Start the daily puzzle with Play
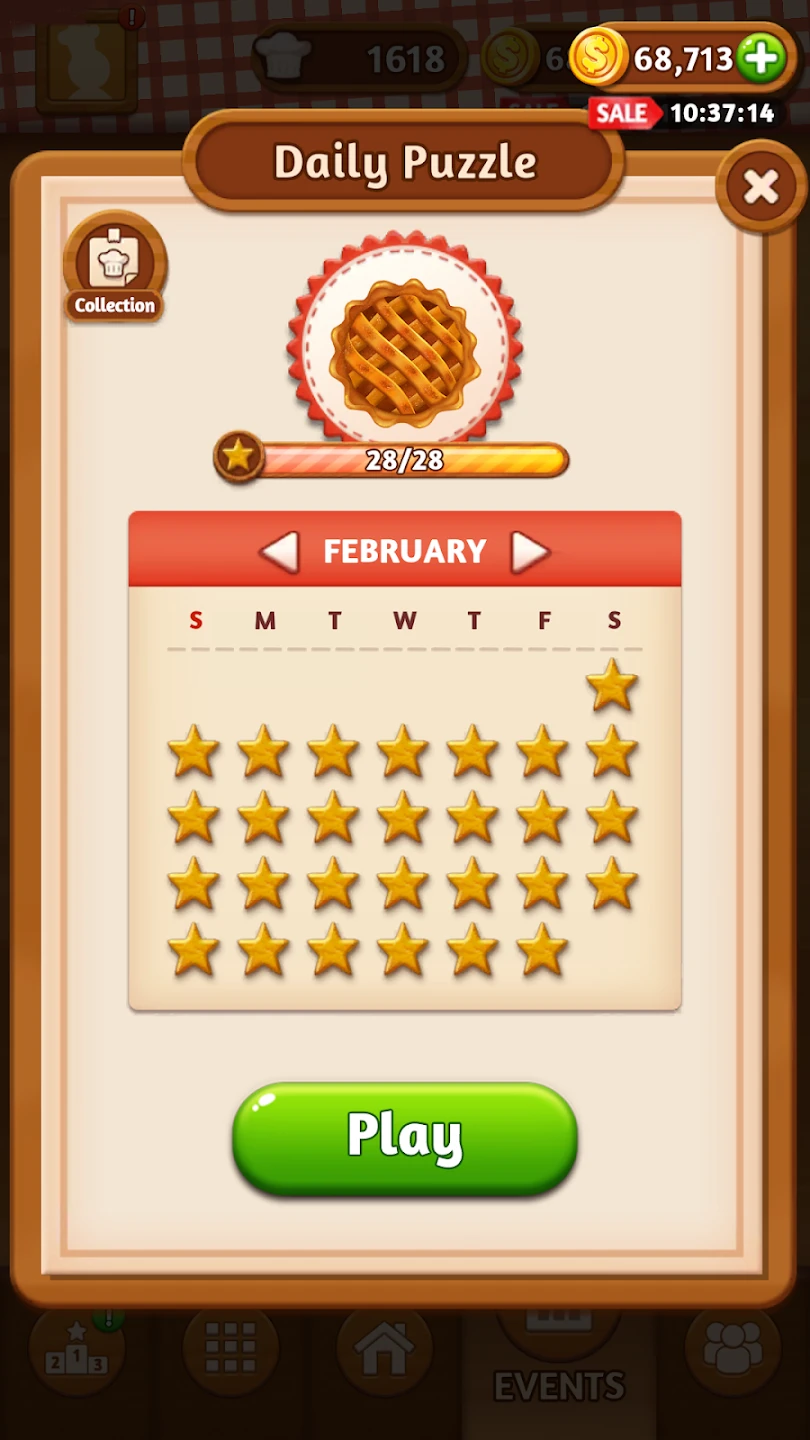 click(405, 1137)
